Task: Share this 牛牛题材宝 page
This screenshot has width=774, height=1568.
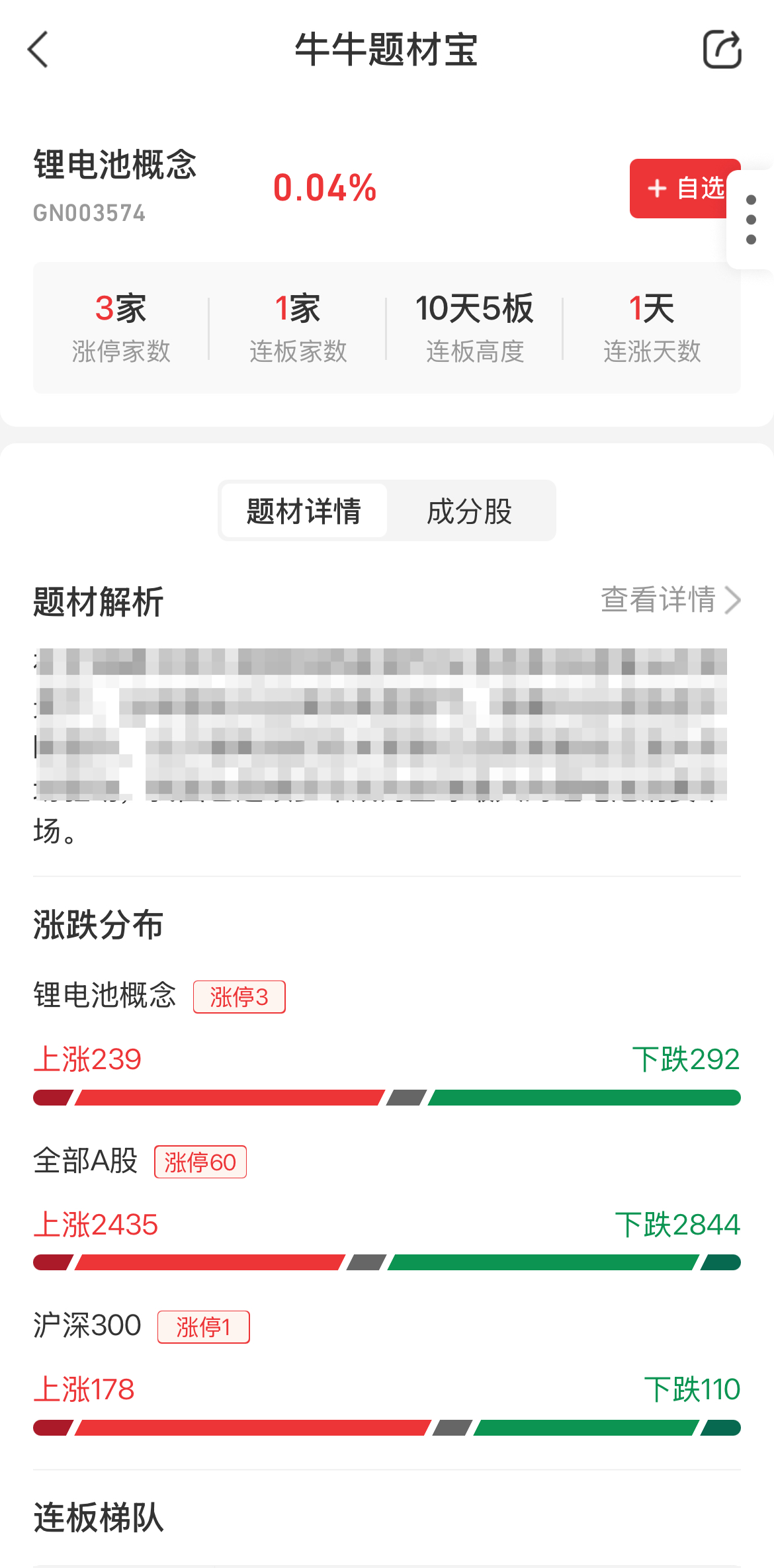Action: pos(721,50)
